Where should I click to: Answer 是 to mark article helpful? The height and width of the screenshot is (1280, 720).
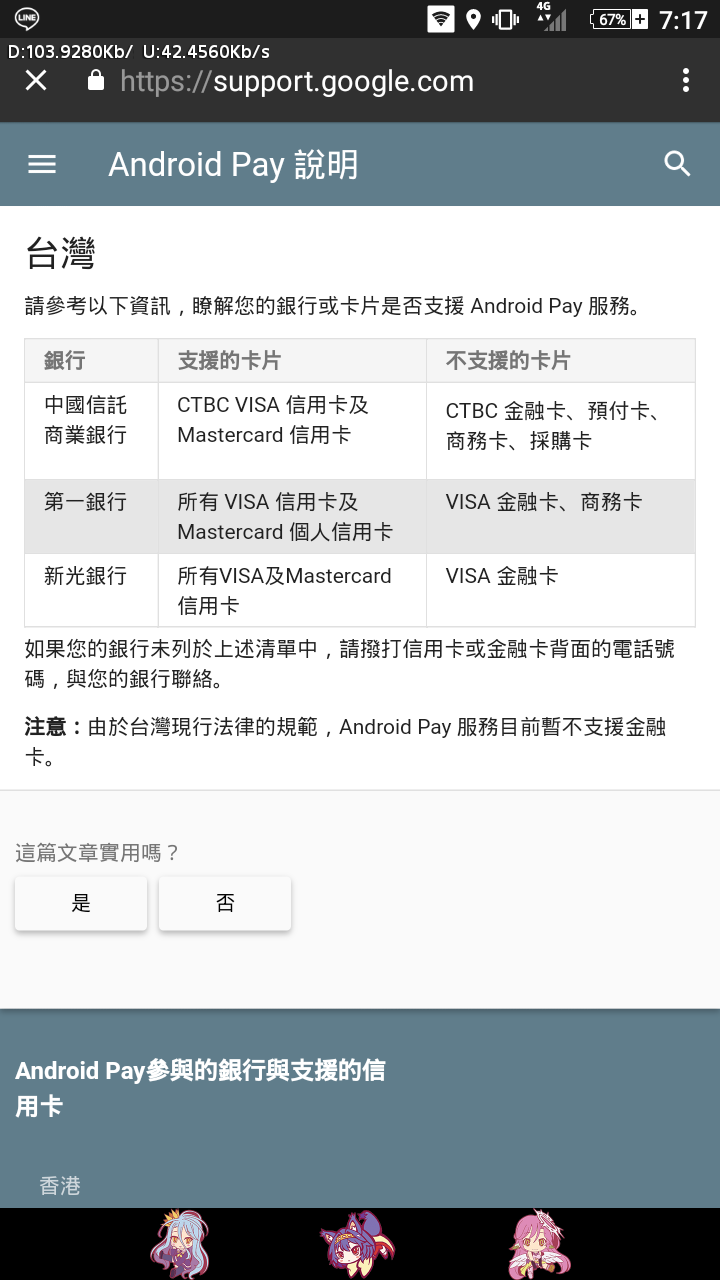pos(81,904)
